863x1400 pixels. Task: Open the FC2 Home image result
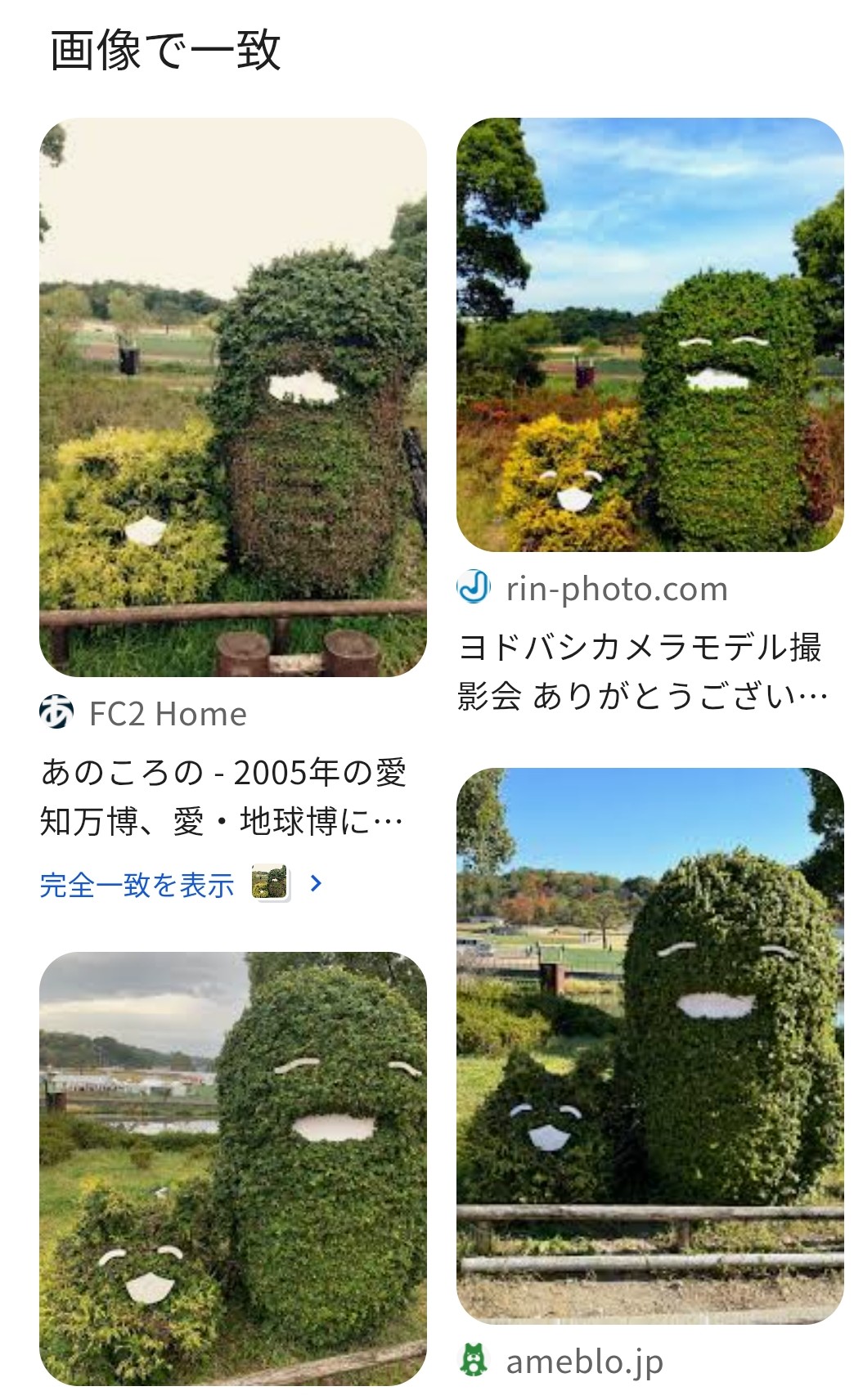(233, 397)
